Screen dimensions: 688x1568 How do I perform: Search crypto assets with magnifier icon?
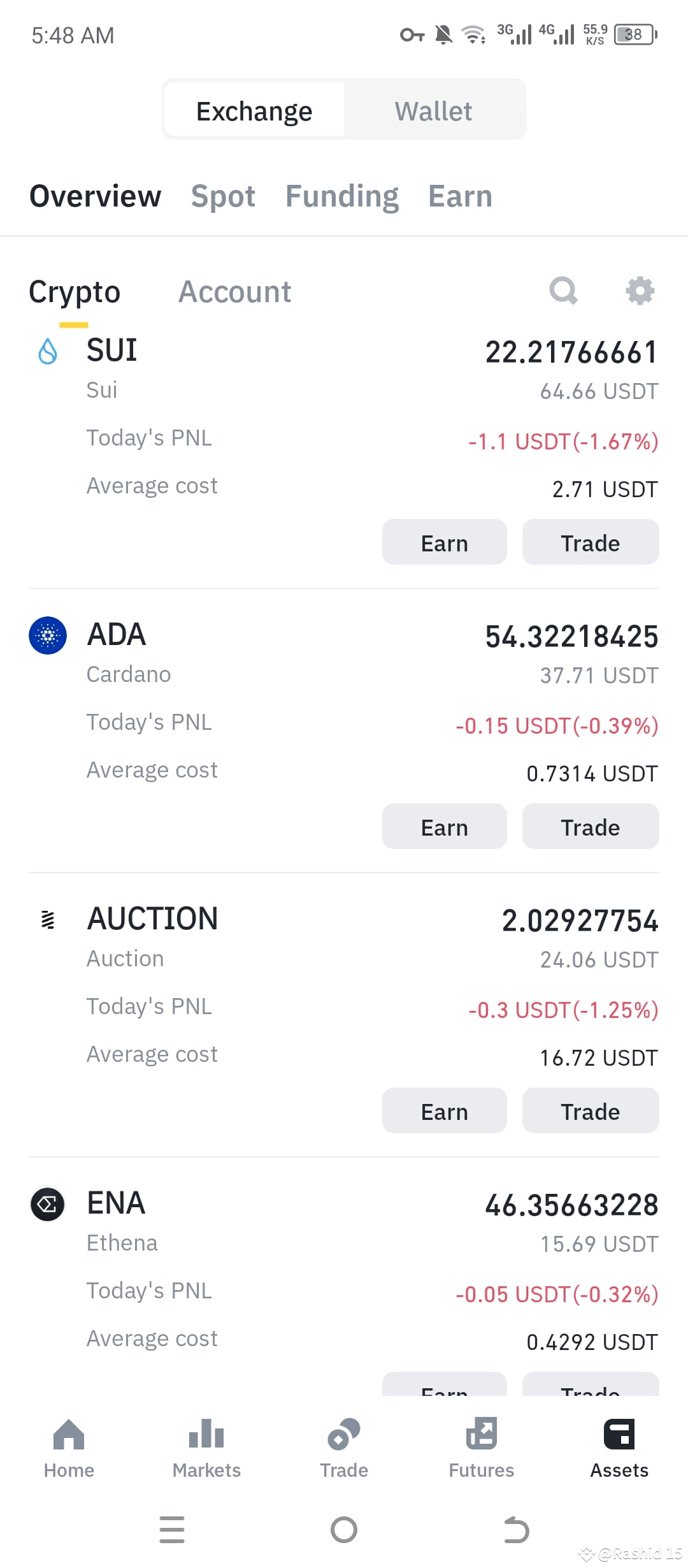563,291
